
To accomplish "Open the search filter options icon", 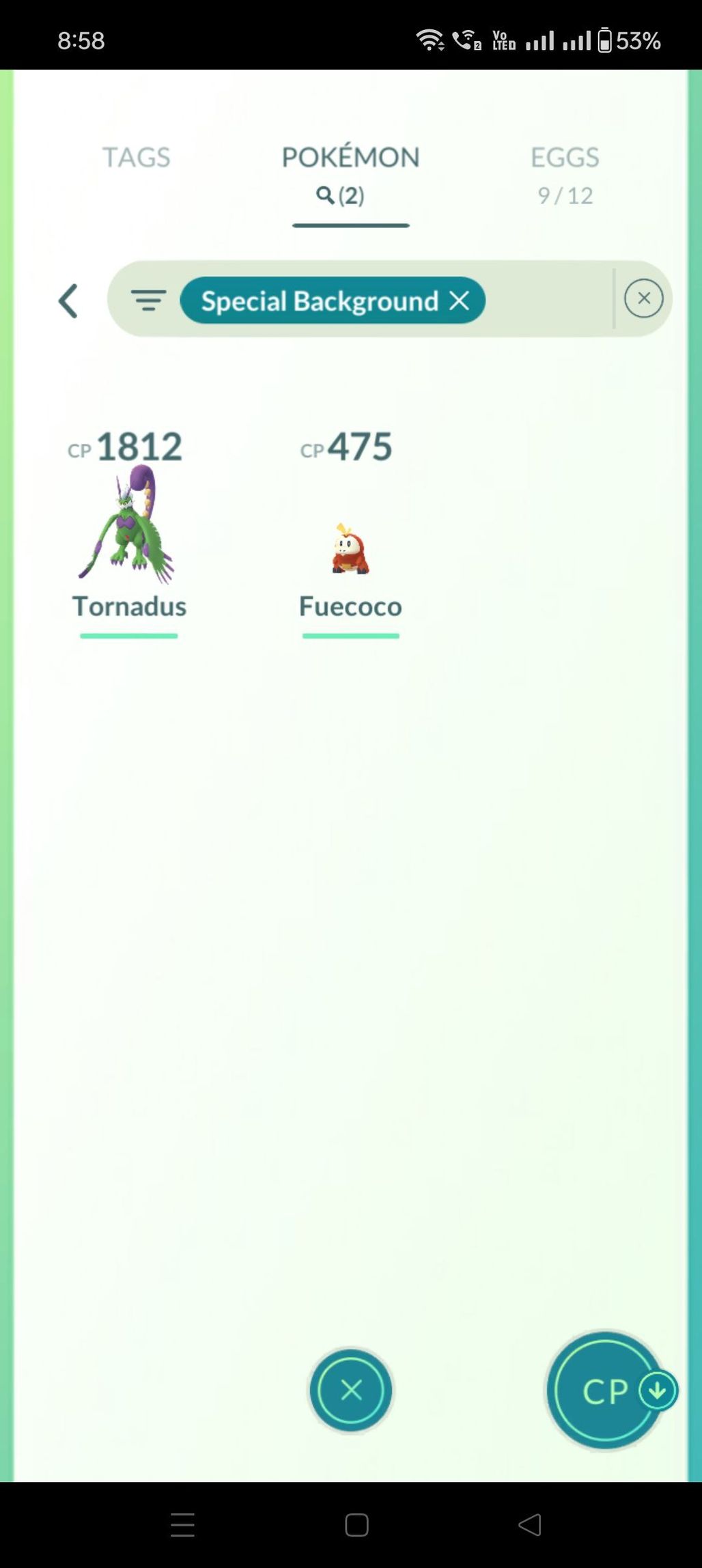I will point(148,300).
